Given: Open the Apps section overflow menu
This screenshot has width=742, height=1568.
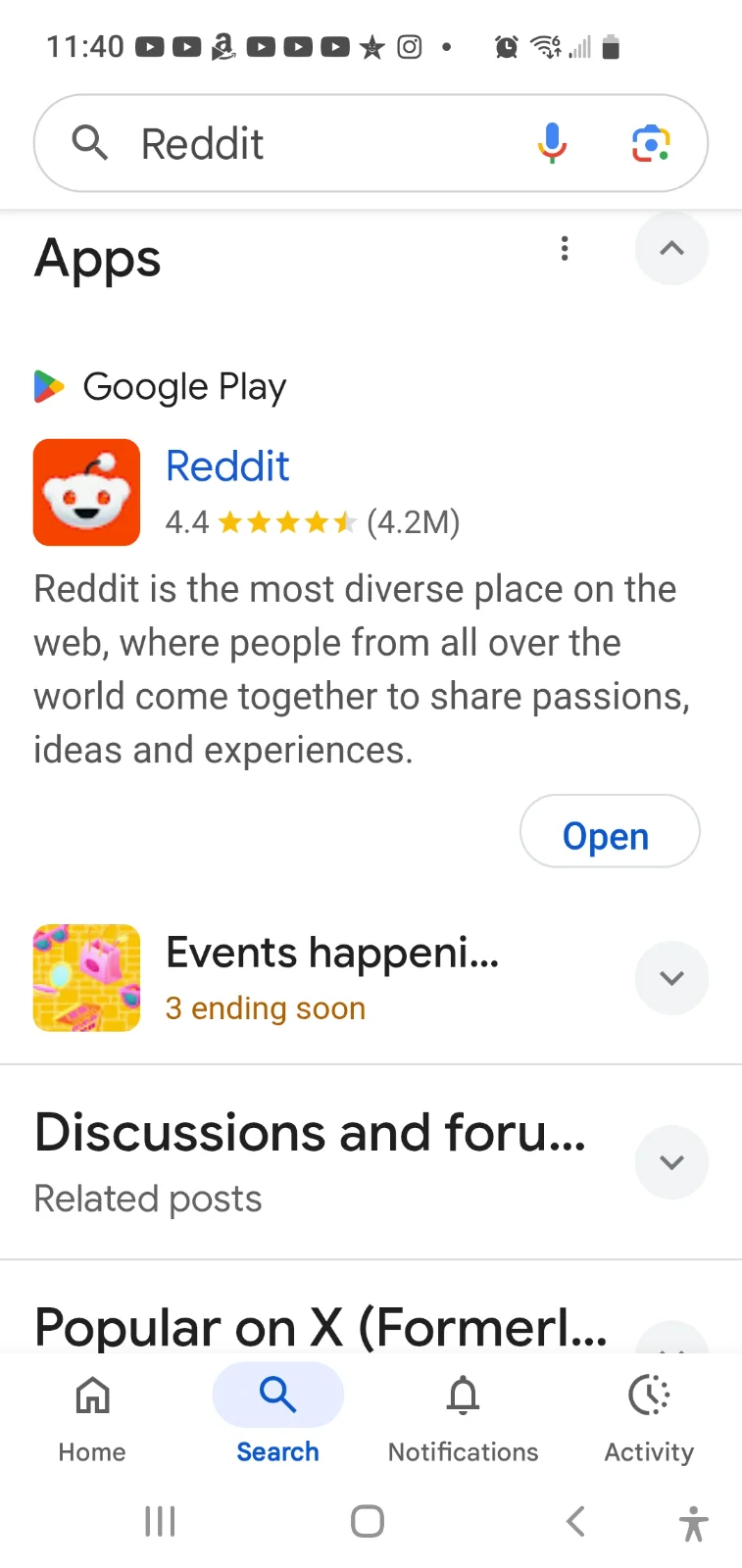Looking at the screenshot, I should [x=565, y=249].
